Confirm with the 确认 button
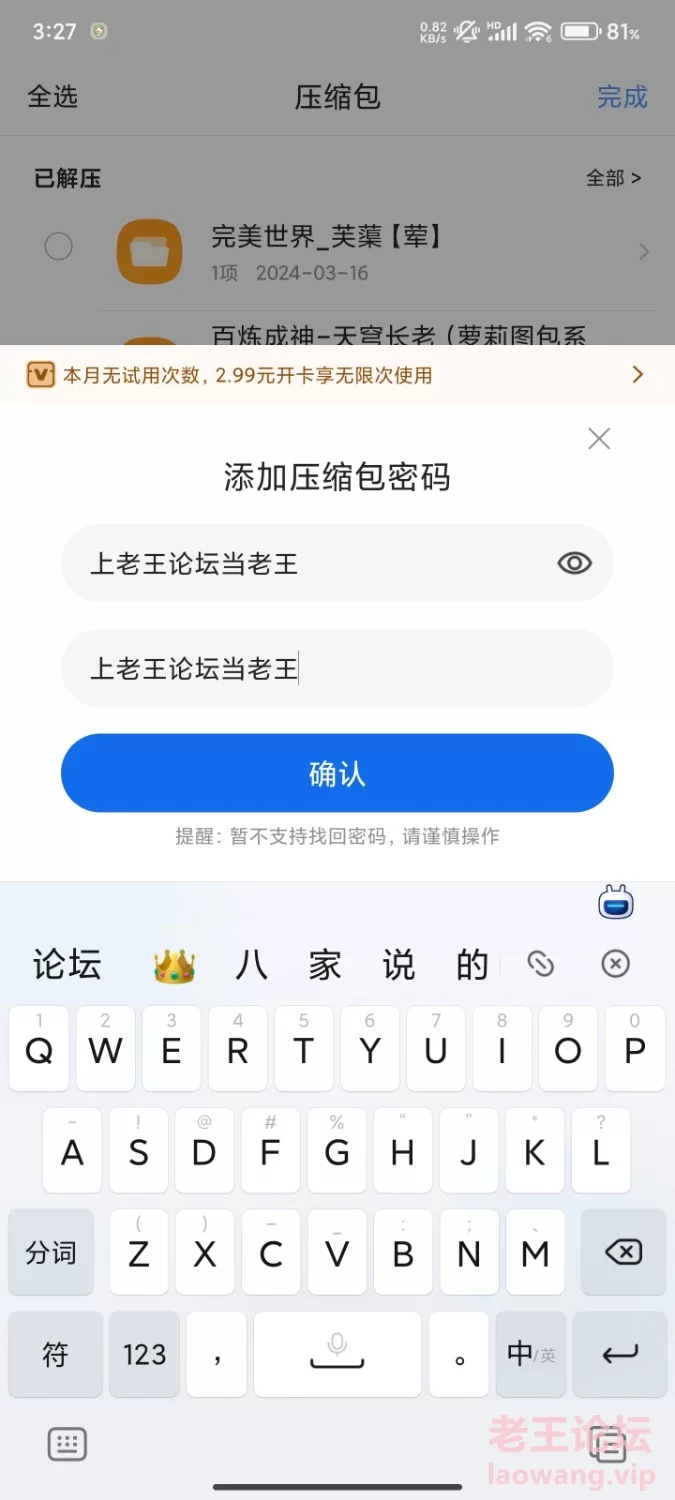This screenshot has width=675, height=1500. click(337, 773)
